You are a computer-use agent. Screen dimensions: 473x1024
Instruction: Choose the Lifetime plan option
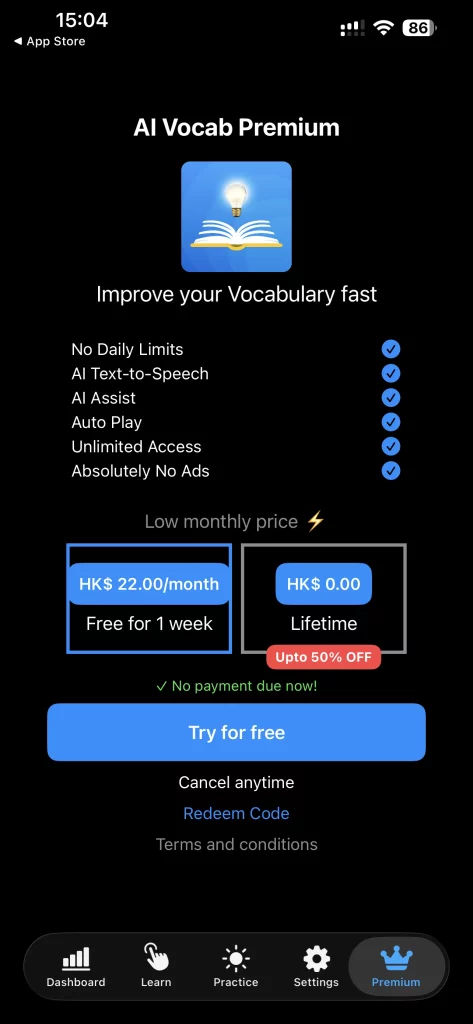click(324, 598)
